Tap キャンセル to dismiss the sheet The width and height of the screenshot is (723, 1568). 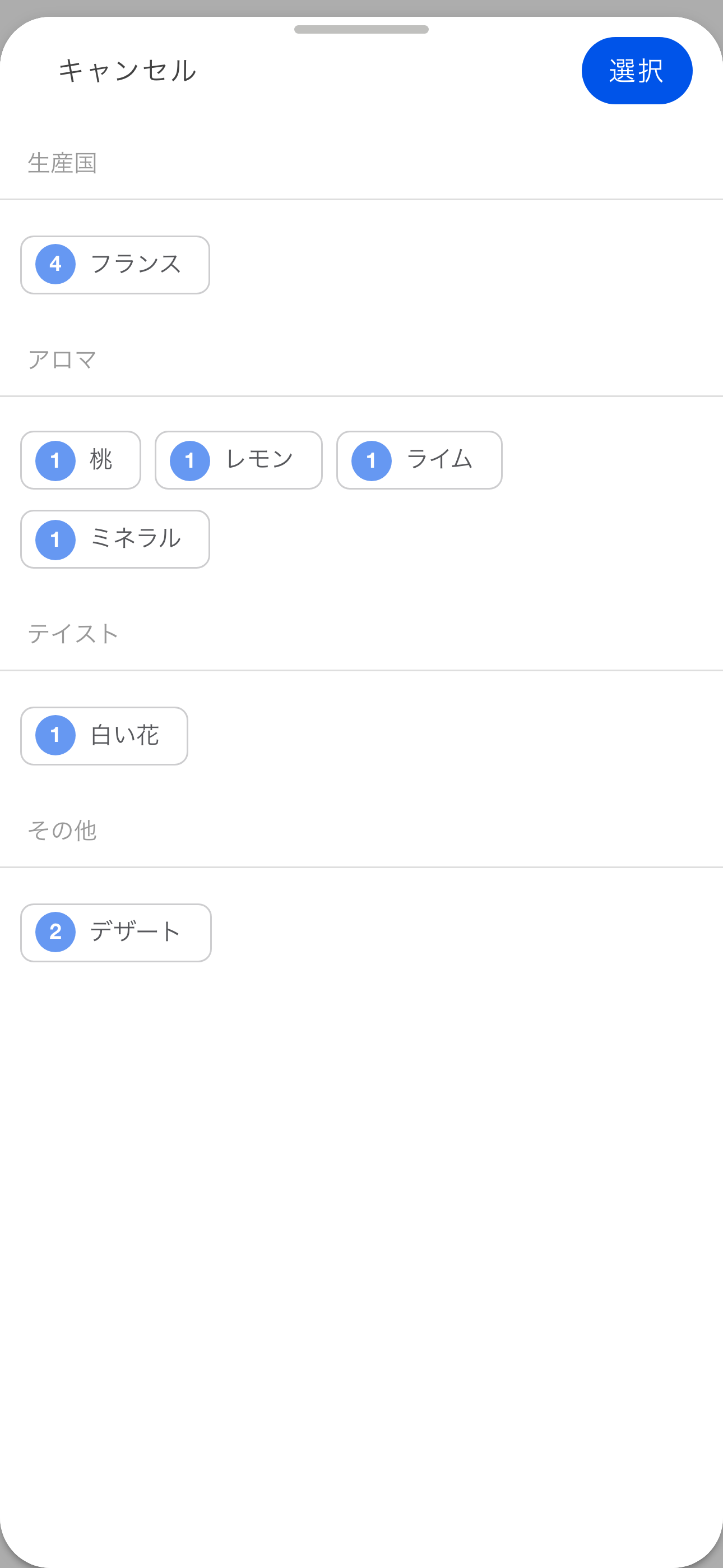click(127, 70)
